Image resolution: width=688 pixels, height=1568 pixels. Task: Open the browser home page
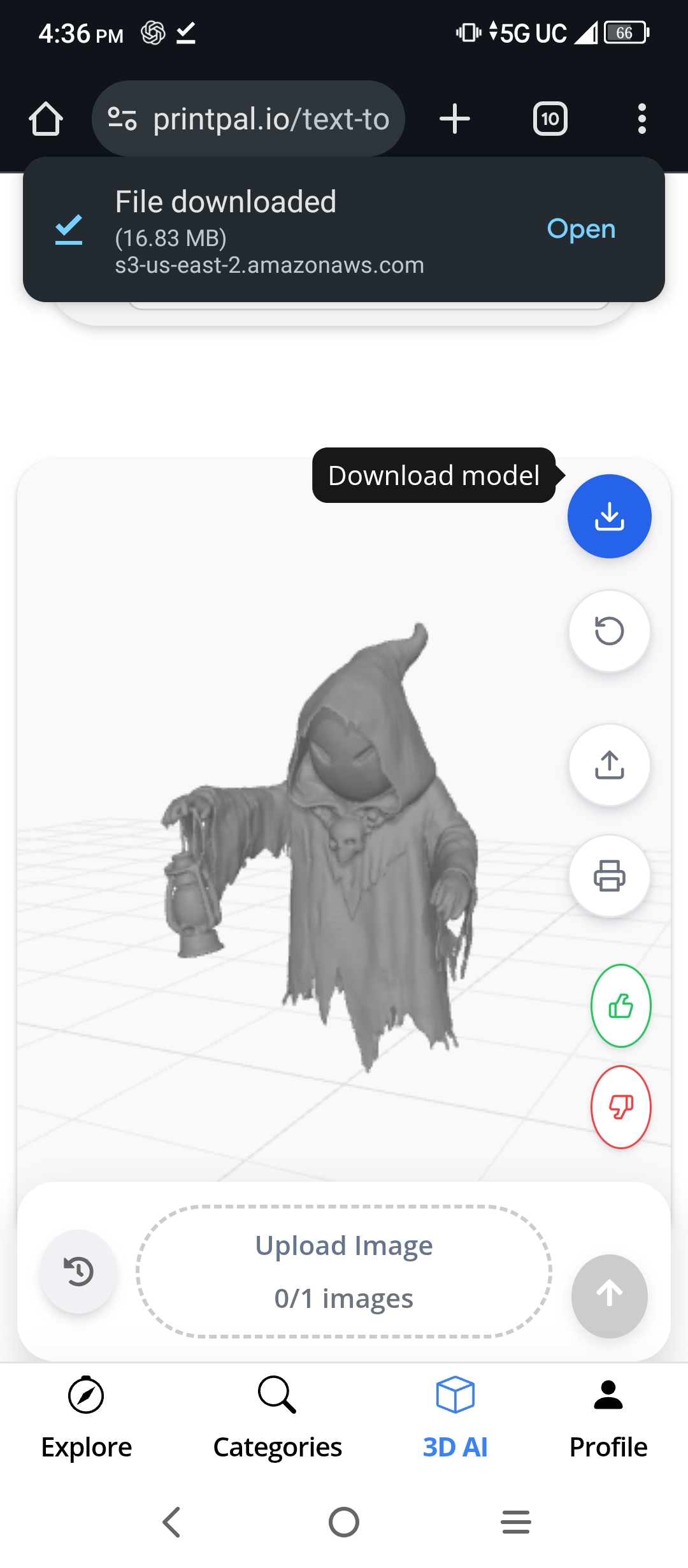(46, 119)
